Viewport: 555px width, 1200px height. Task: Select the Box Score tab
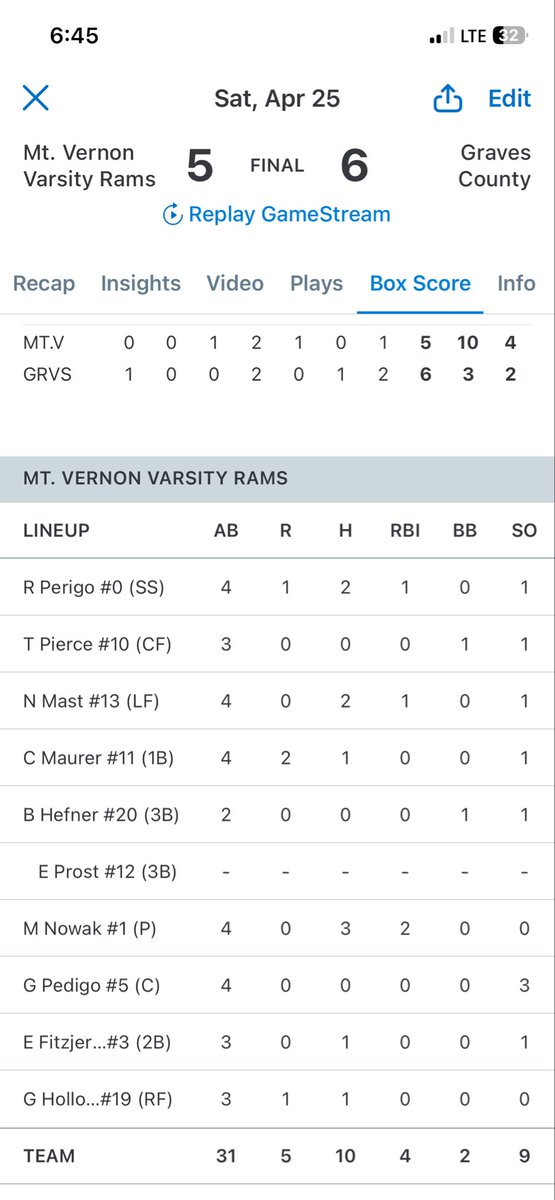coord(420,283)
